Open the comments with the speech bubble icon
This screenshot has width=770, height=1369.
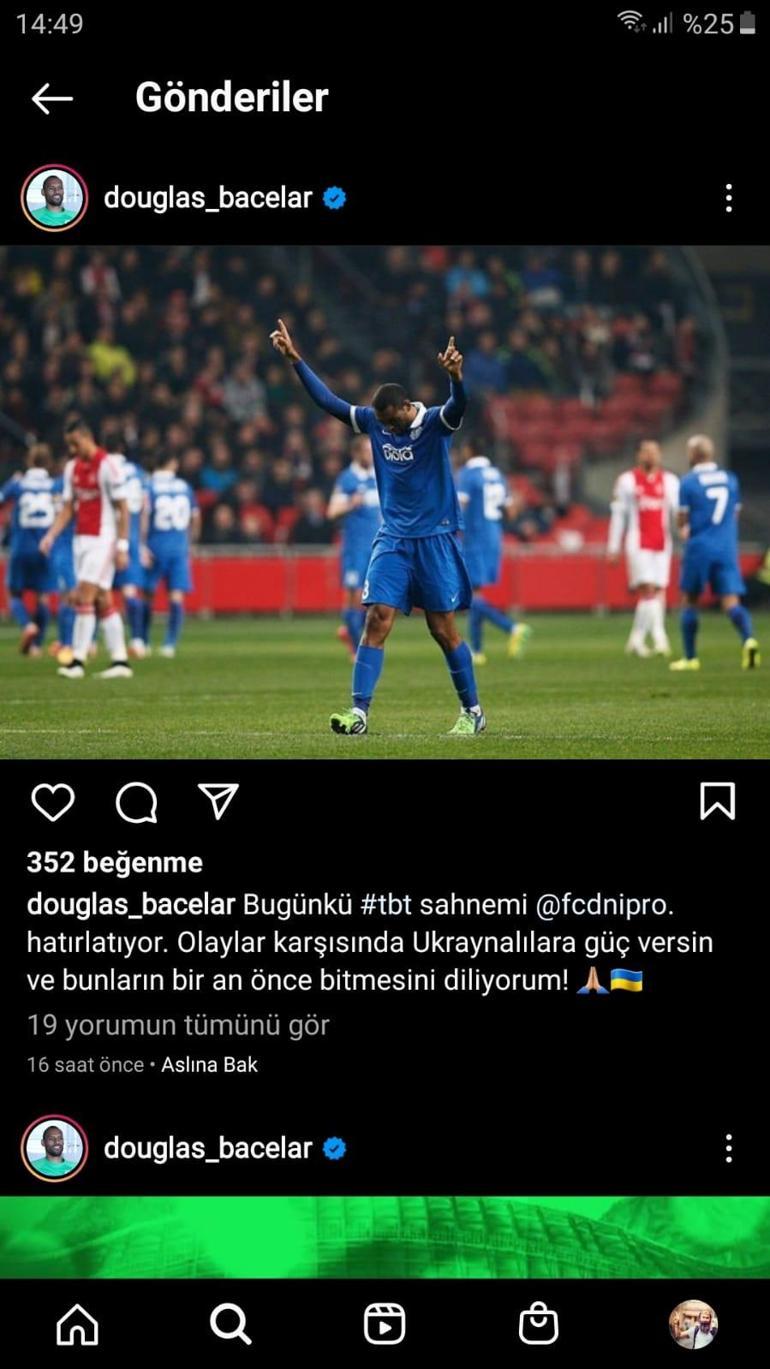pyautogui.click(x=138, y=800)
